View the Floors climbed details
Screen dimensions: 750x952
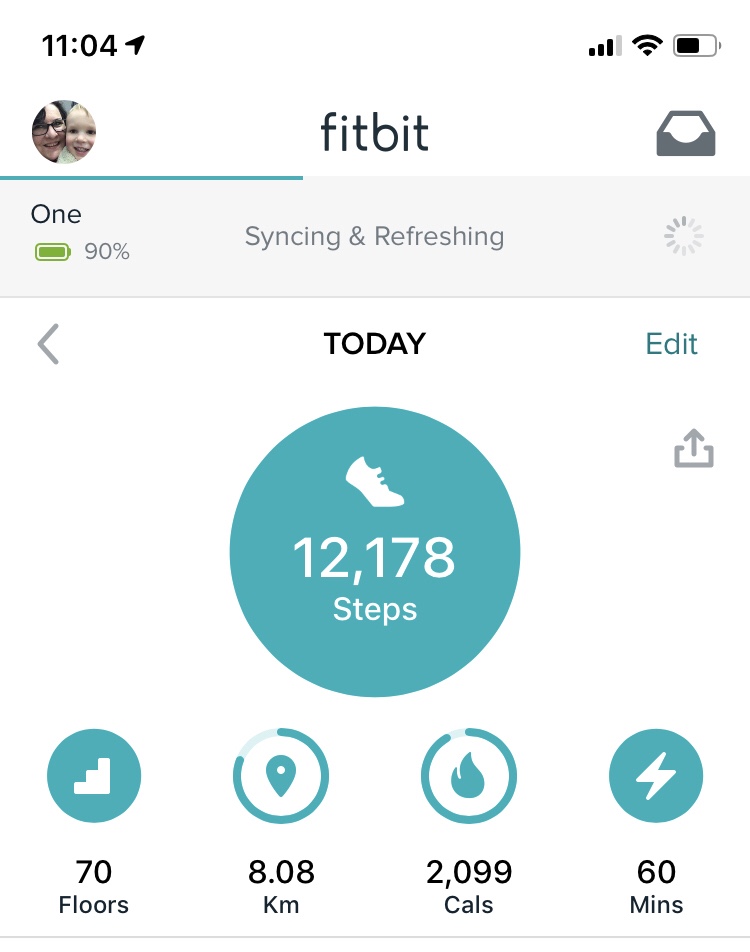(x=94, y=776)
